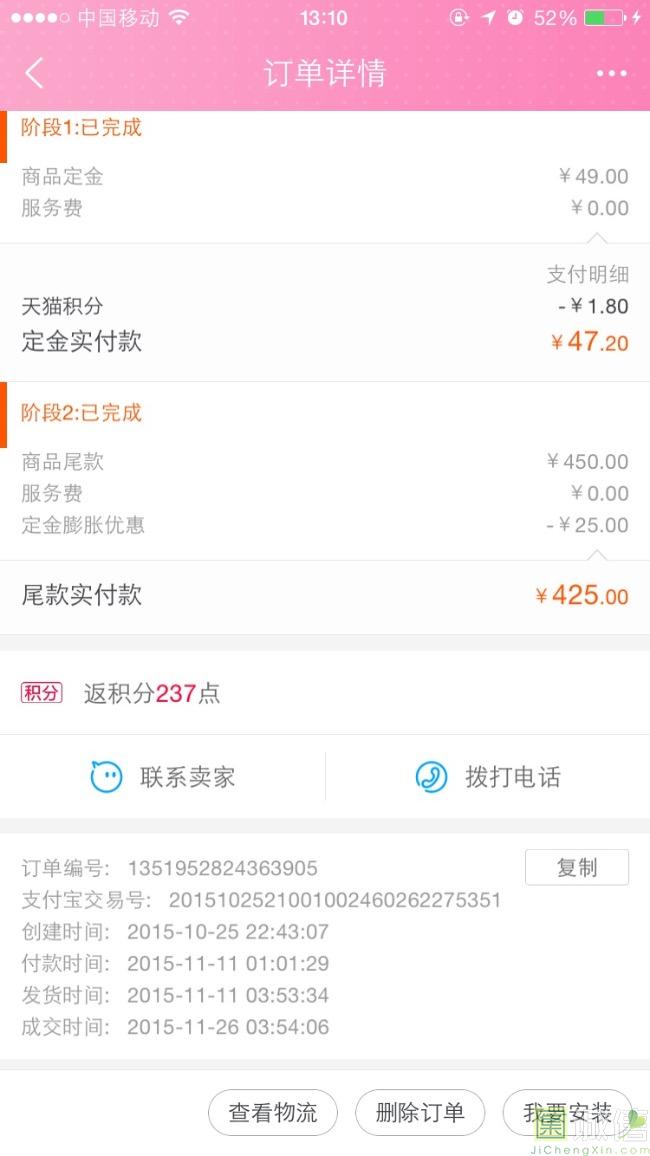Delete this order via 删除订单
Image resolution: width=650 pixels, height=1156 pixels.
(x=420, y=1113)
